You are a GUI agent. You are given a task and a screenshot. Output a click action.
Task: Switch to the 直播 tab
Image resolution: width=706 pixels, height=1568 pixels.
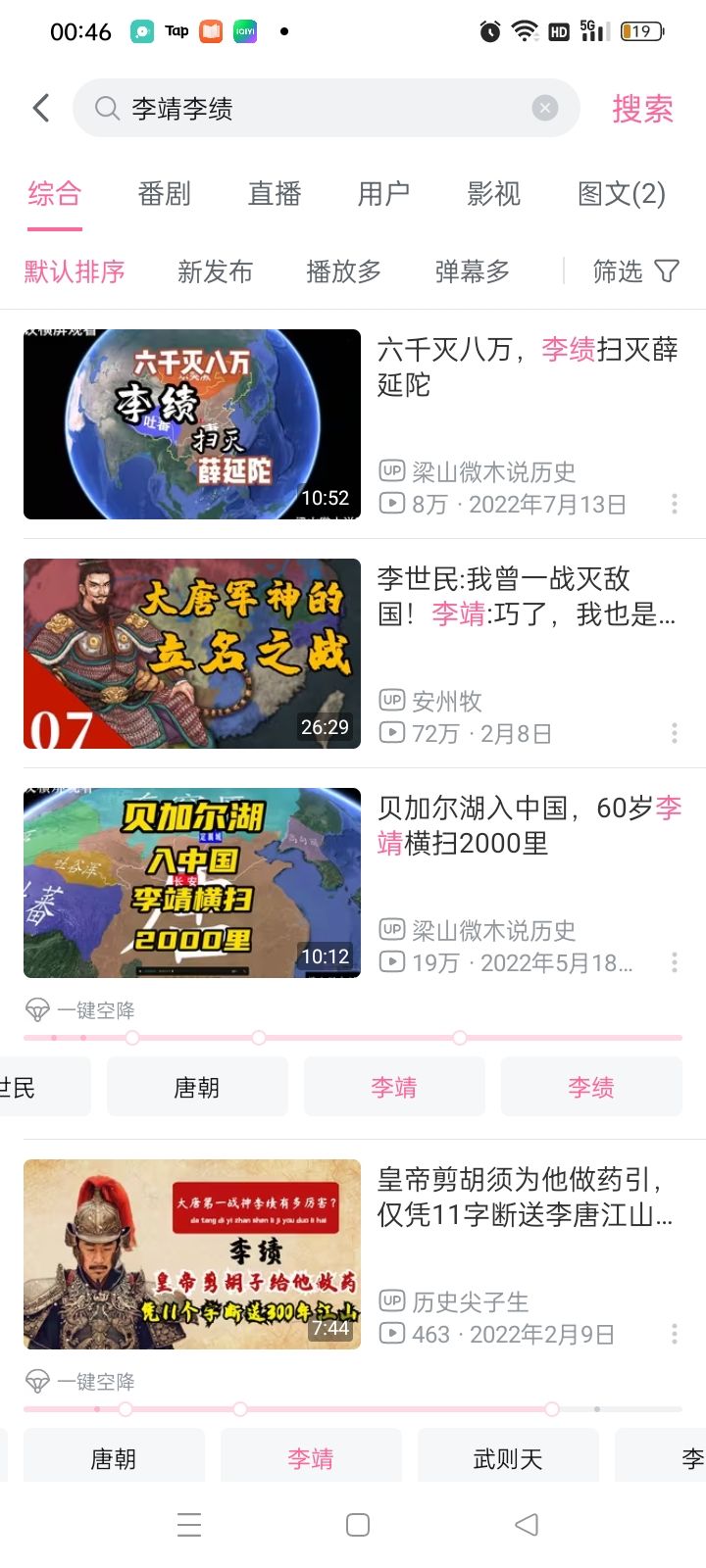pos(274,194)
